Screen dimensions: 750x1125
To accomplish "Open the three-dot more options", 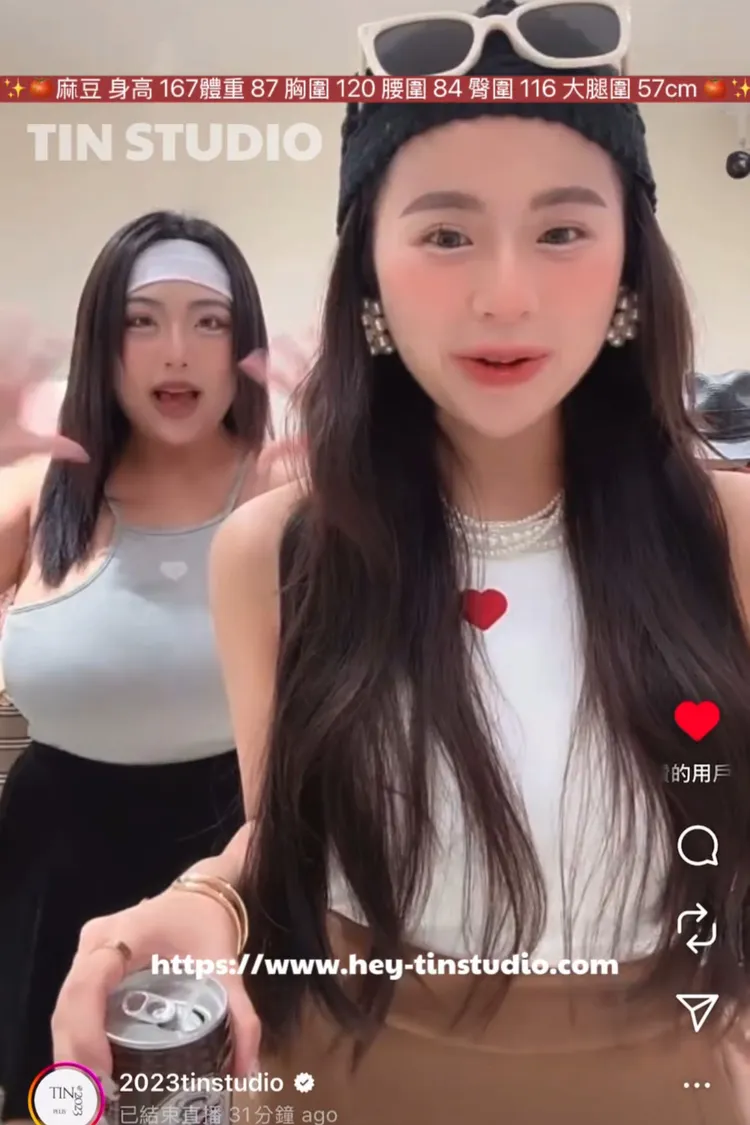I will pos(697,1085).
